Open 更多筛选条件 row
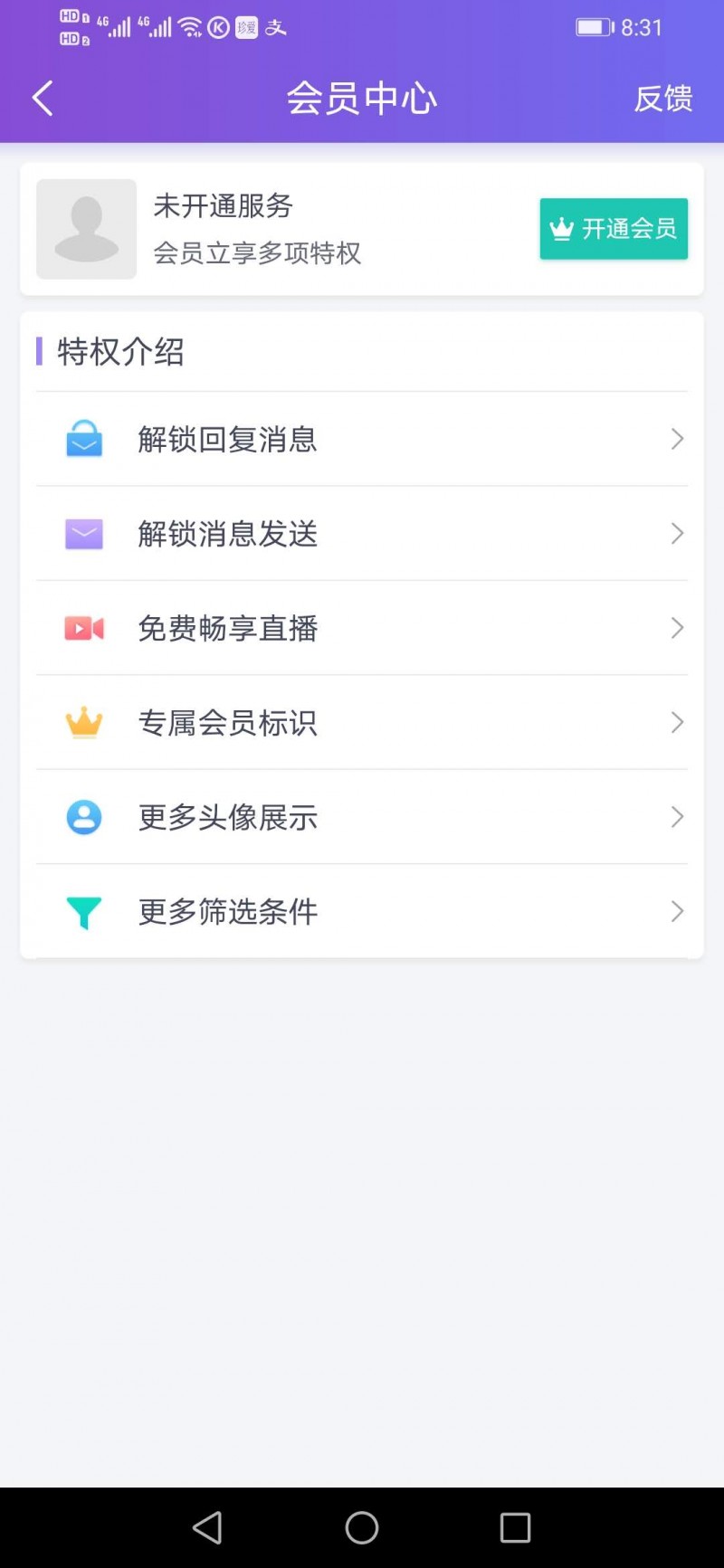 (362, 911)
